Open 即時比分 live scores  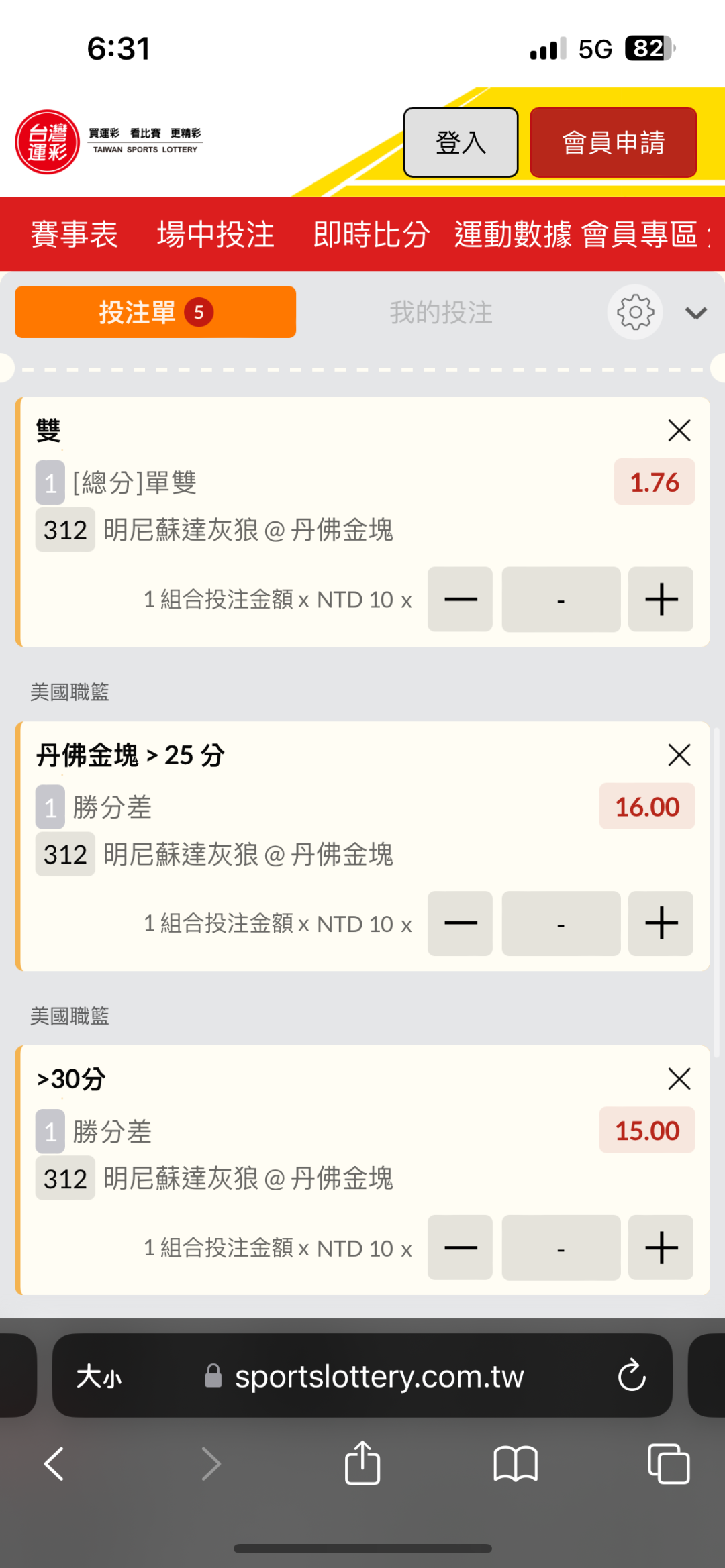tap(371, 234)
